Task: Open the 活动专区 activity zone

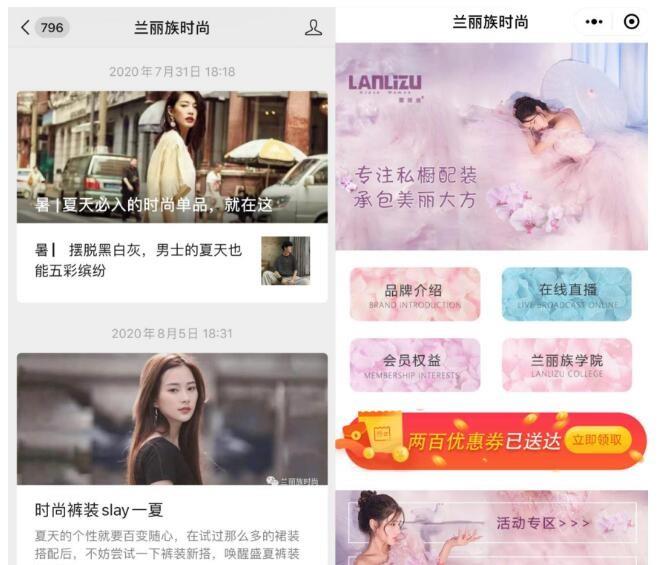Action: click(540, 523)
